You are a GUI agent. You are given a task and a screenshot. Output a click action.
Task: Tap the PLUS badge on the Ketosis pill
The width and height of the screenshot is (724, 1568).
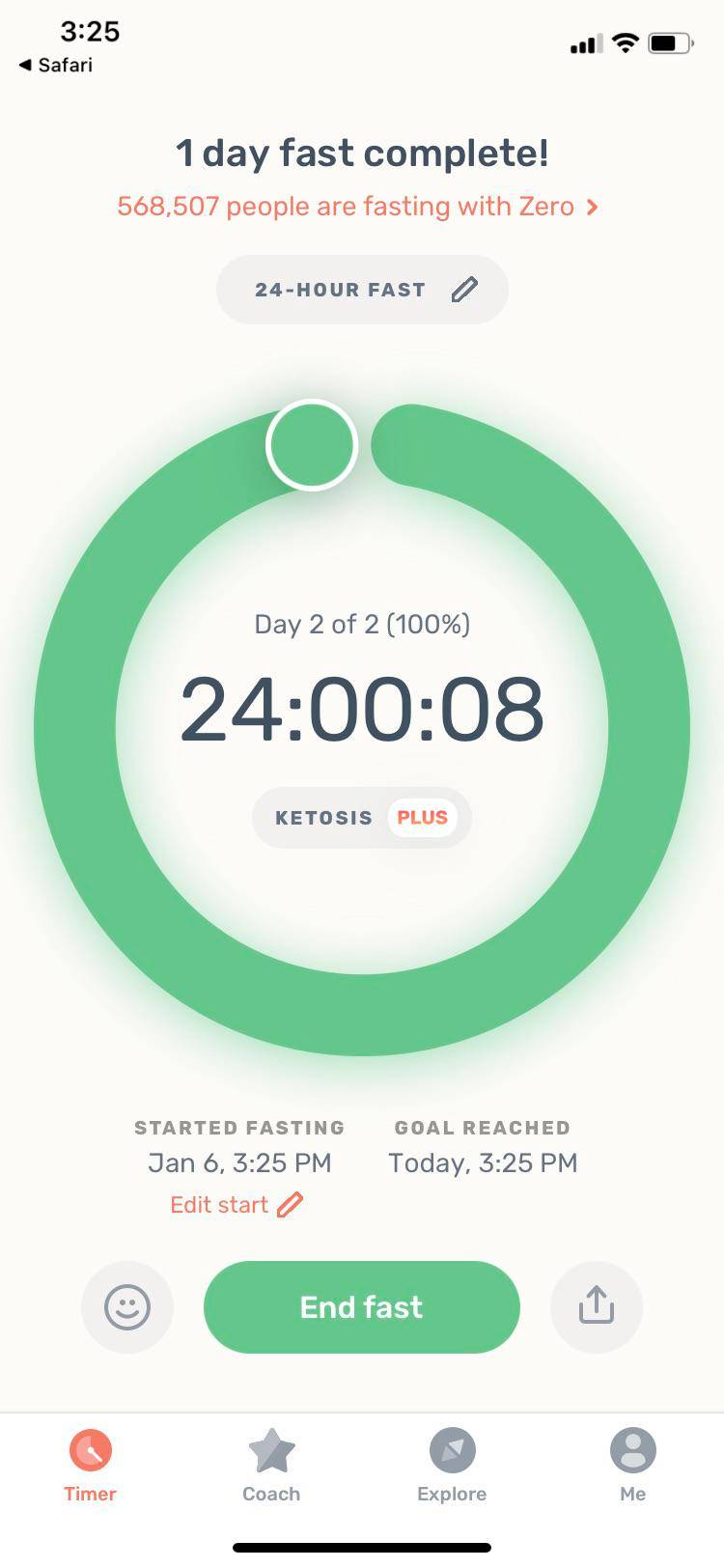point(421,818)
